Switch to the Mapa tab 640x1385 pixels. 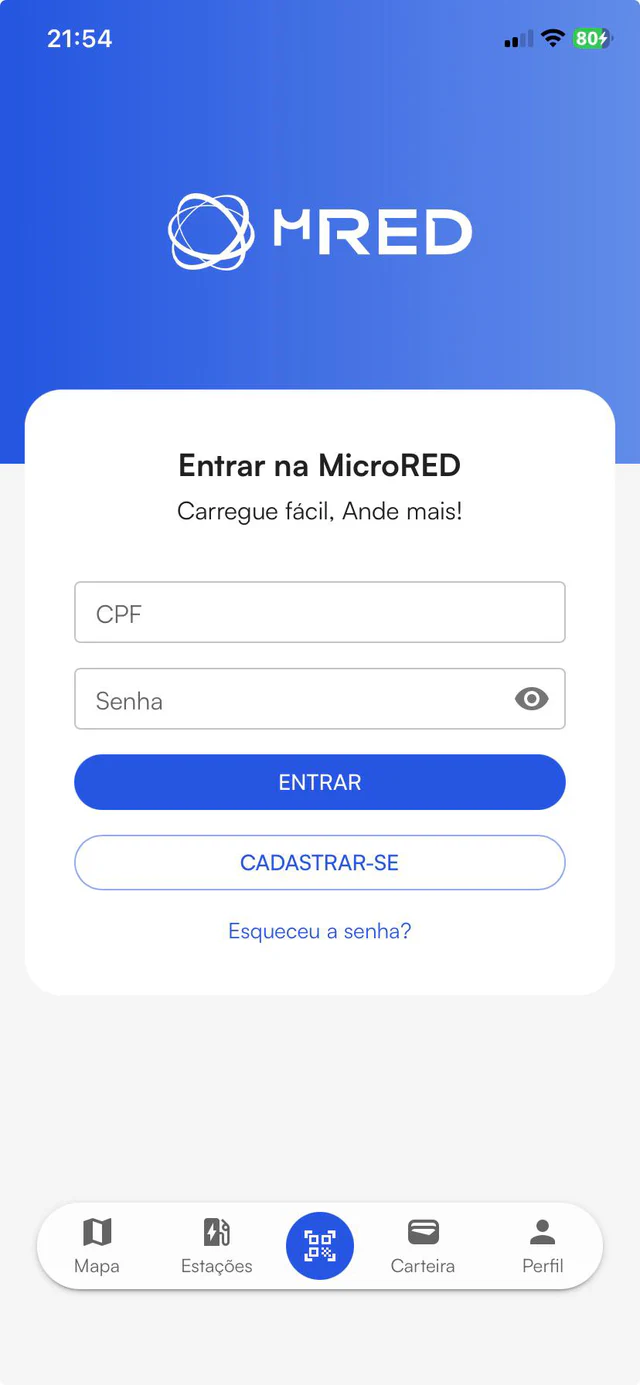pyautogui.click(x=97, y=1246)
